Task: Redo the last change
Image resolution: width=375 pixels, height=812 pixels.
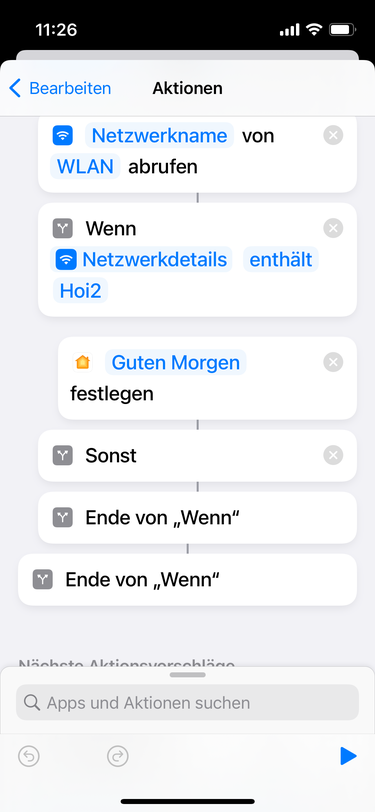Action: [x=118, y=757]
